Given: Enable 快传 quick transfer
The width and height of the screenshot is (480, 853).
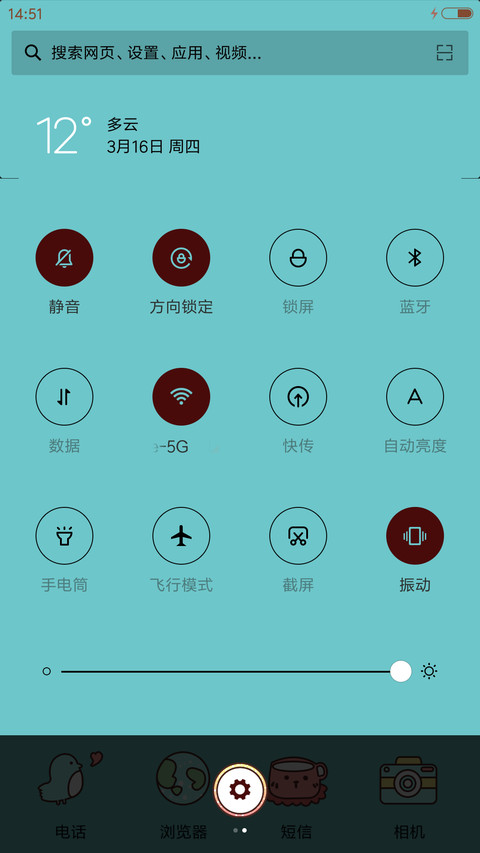Looking at the screenshot, I should pyautogui.click(x=298, y=397).
